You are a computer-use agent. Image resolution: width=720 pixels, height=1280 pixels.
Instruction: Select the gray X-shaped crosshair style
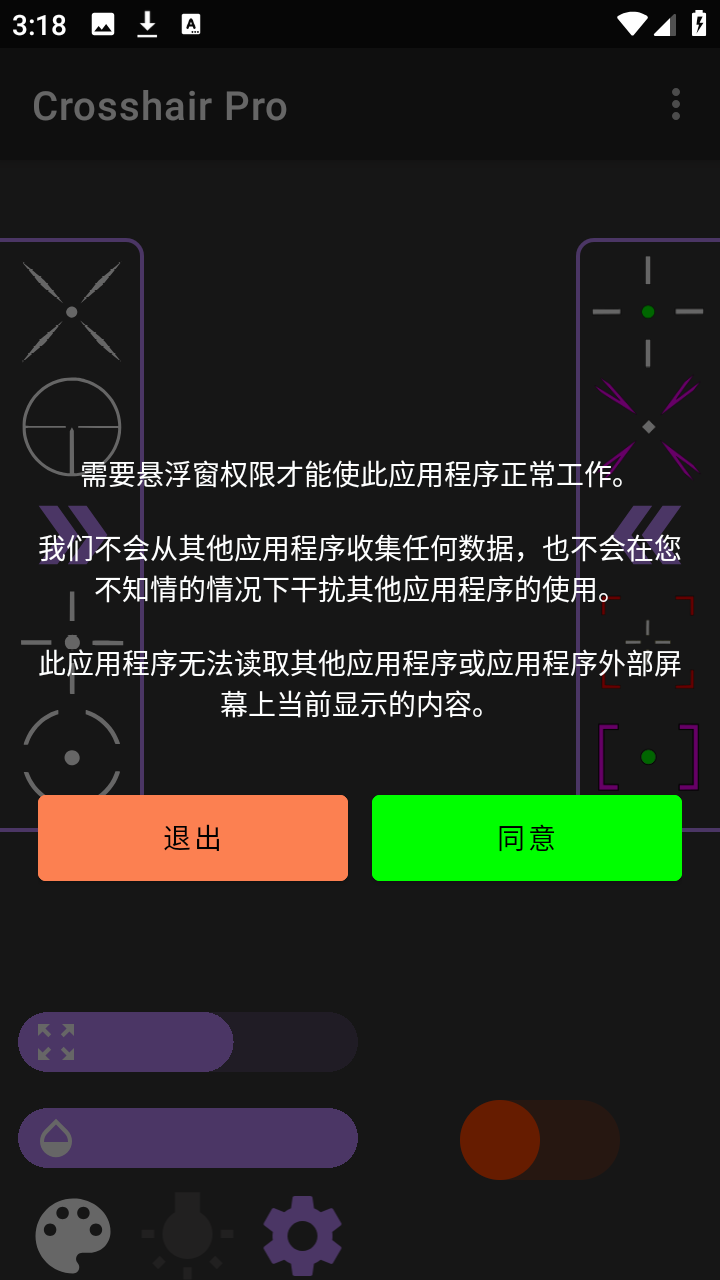(71, 310)
